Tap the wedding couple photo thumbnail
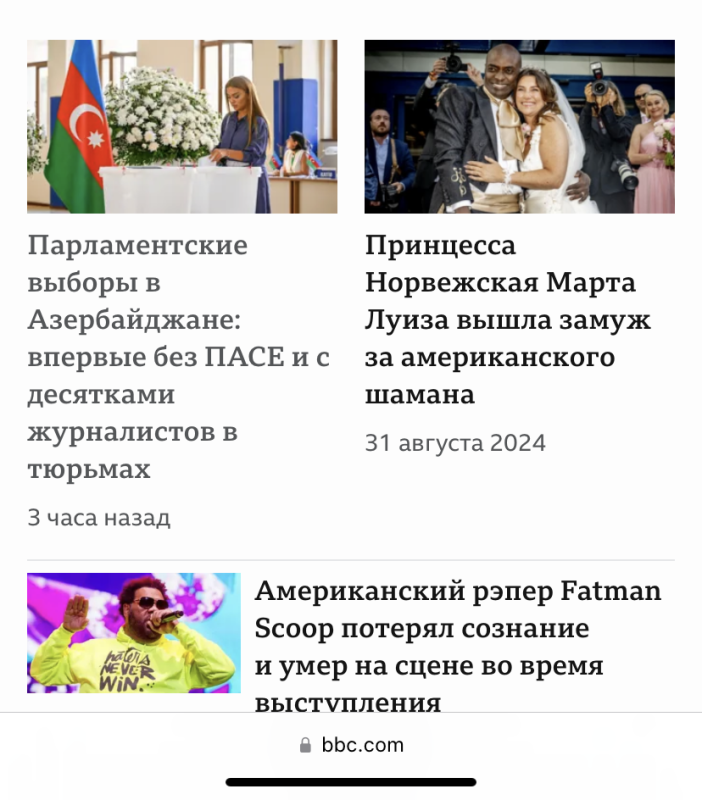702x800 pixels. click(x=519, y=127)
